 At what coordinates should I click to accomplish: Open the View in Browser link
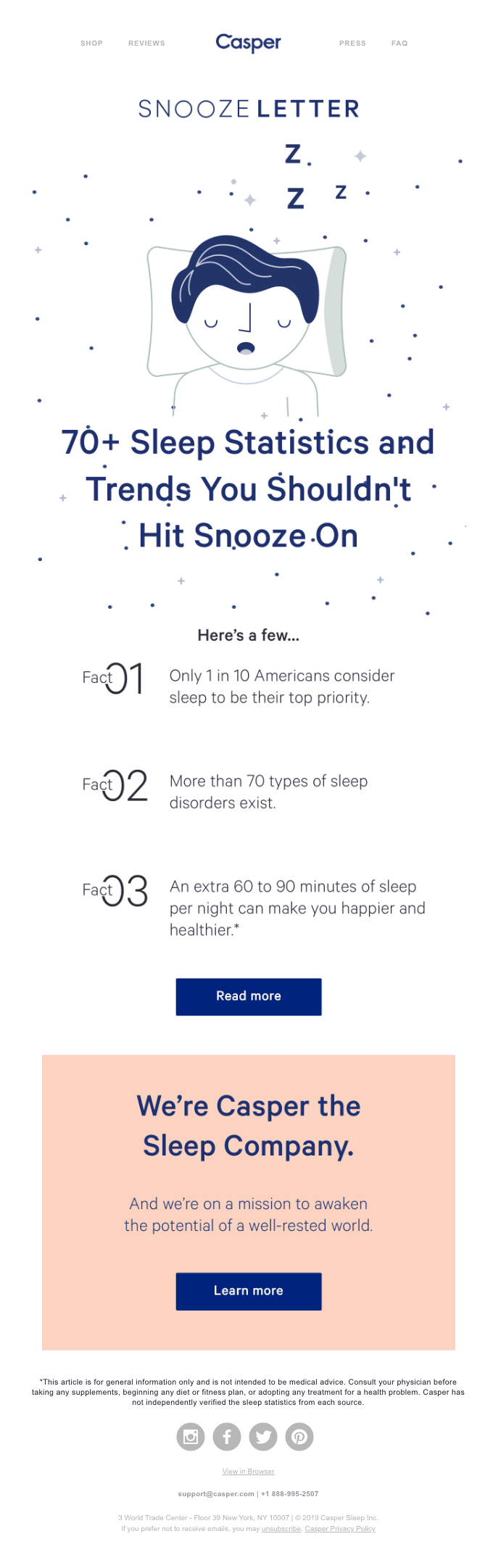coord(249,1471)
